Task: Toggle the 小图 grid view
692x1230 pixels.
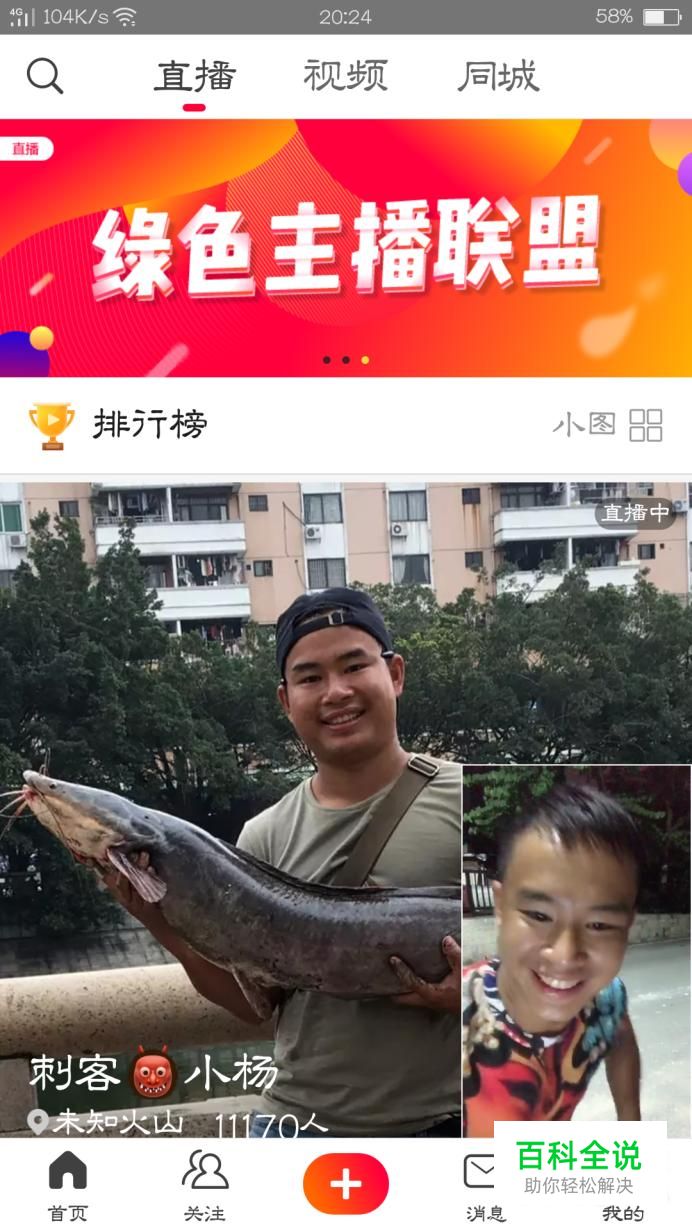Action: [x=608, y=425]
